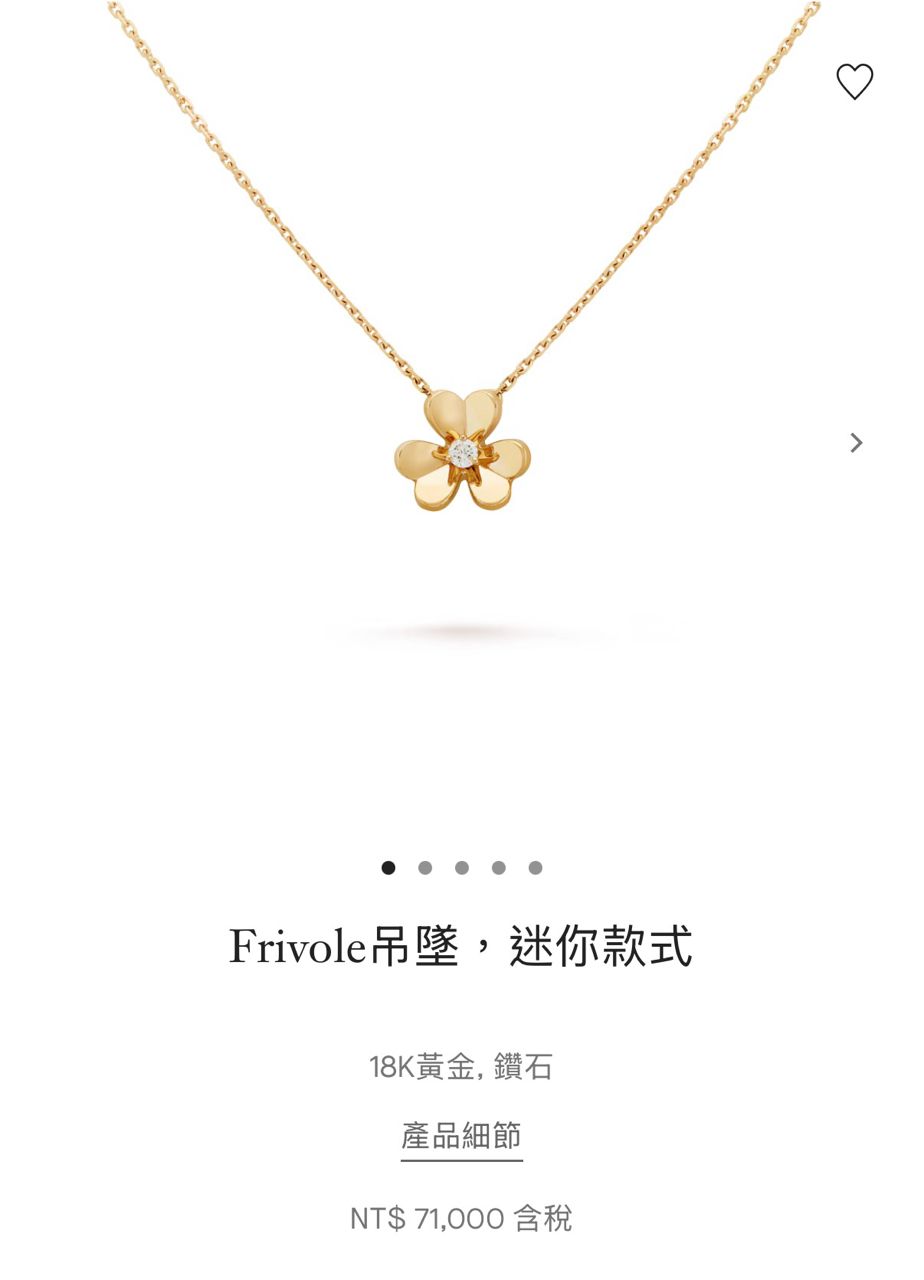Jump to the third image dot
The image size is (924, 1280).
[462, 868]
